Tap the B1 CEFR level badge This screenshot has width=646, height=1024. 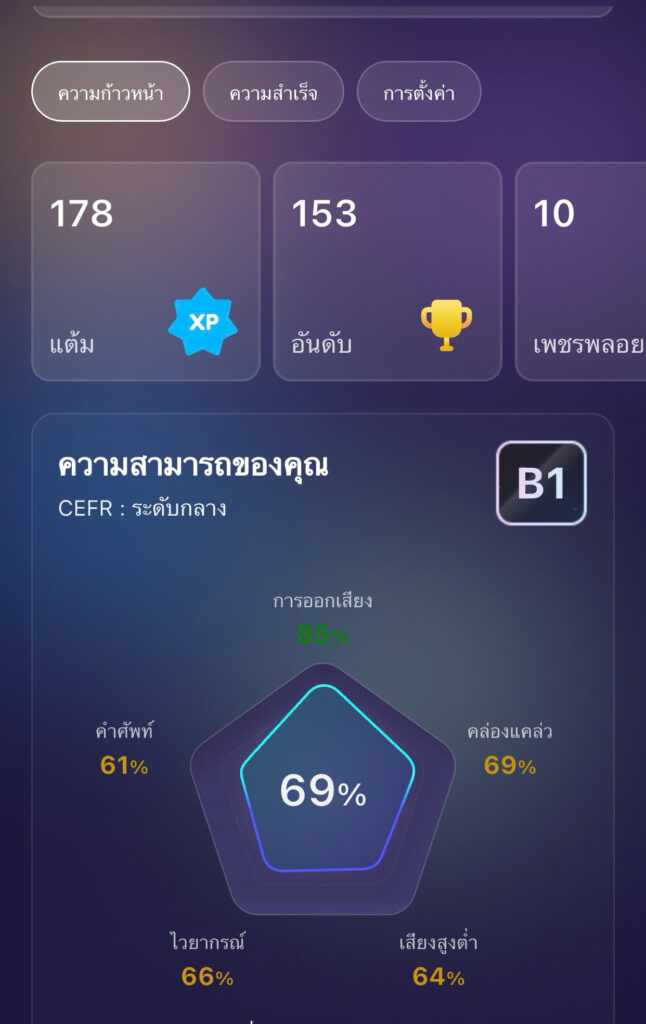click(541, 483)
